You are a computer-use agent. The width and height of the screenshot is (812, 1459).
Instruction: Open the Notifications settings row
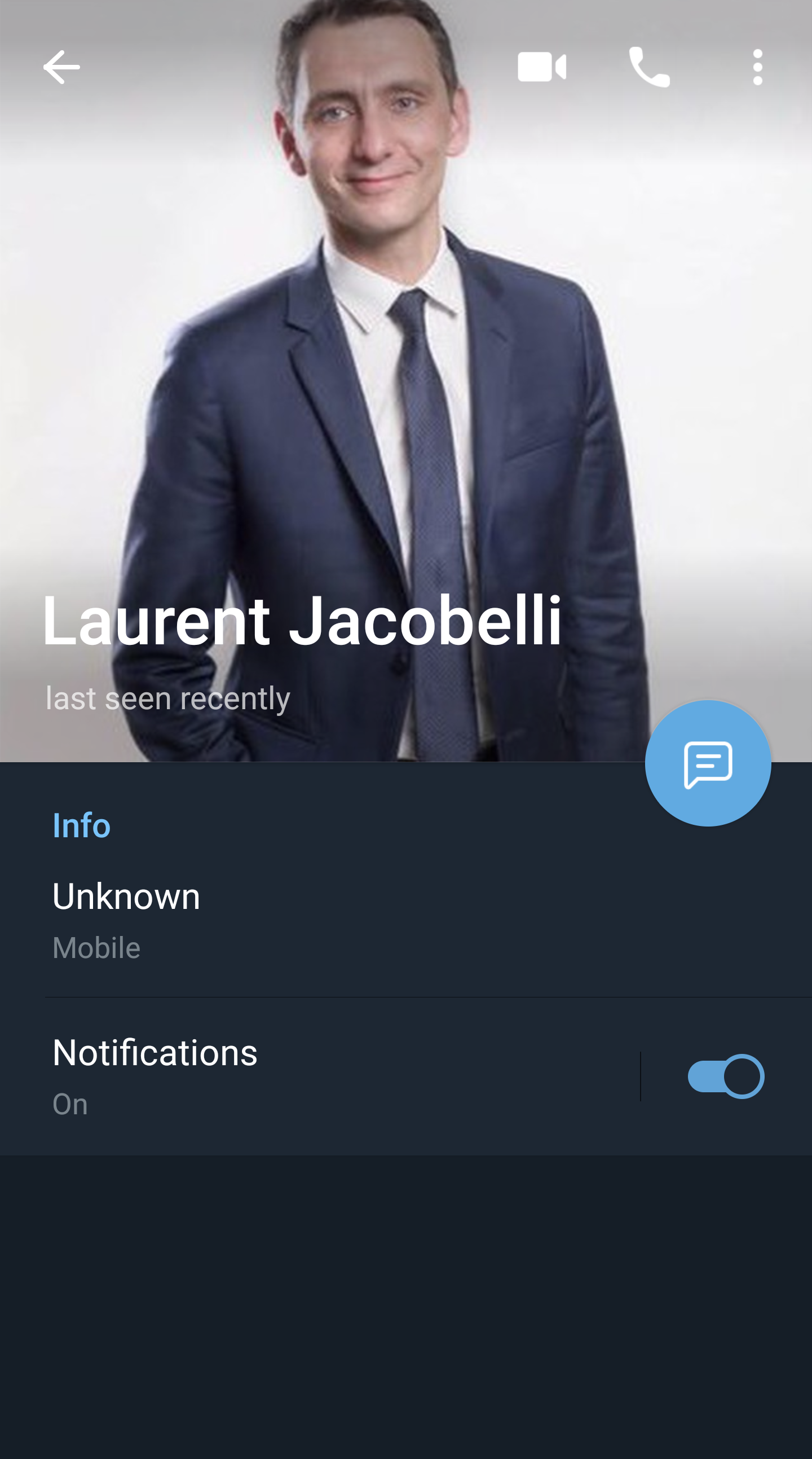pyautogui.click(x=320, y=1076)
